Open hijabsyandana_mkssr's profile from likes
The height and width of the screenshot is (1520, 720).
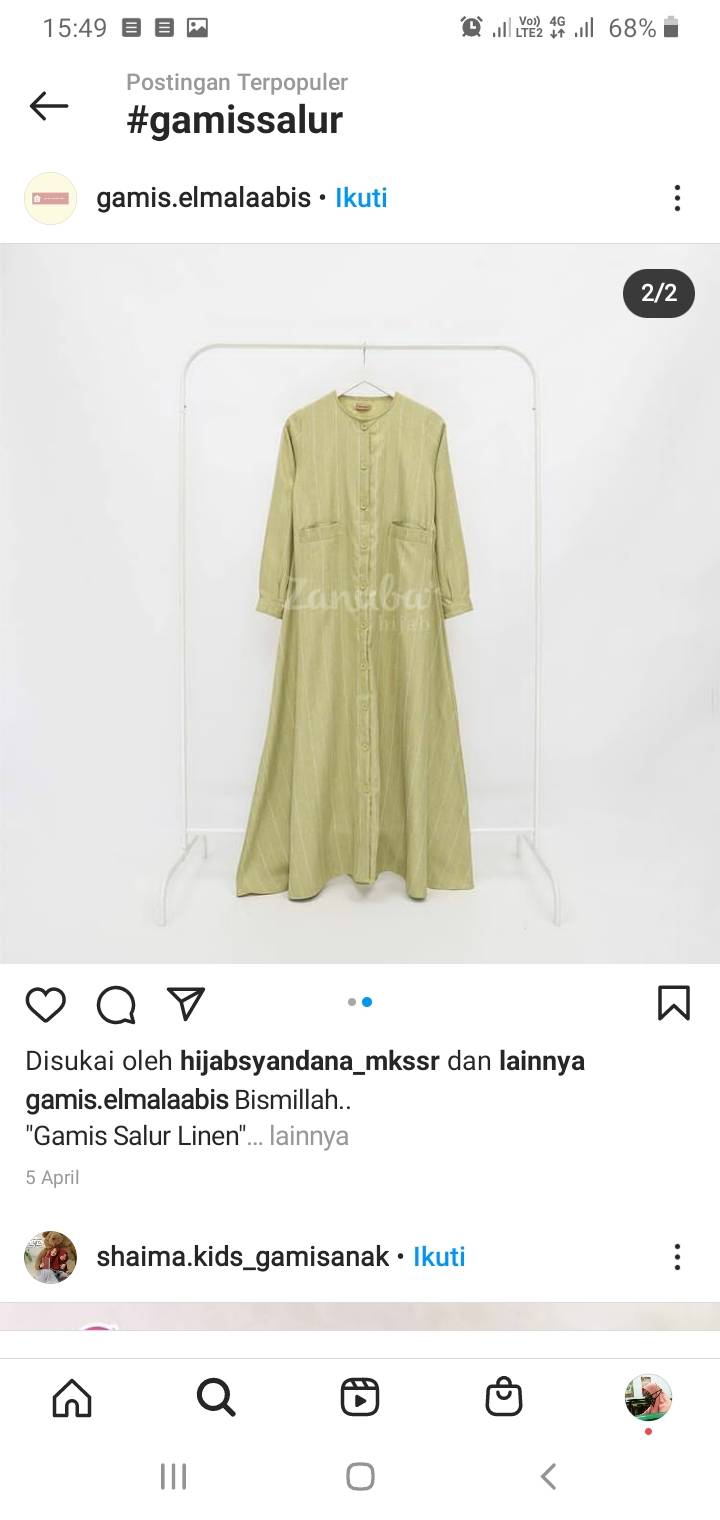pos(309,1061)
